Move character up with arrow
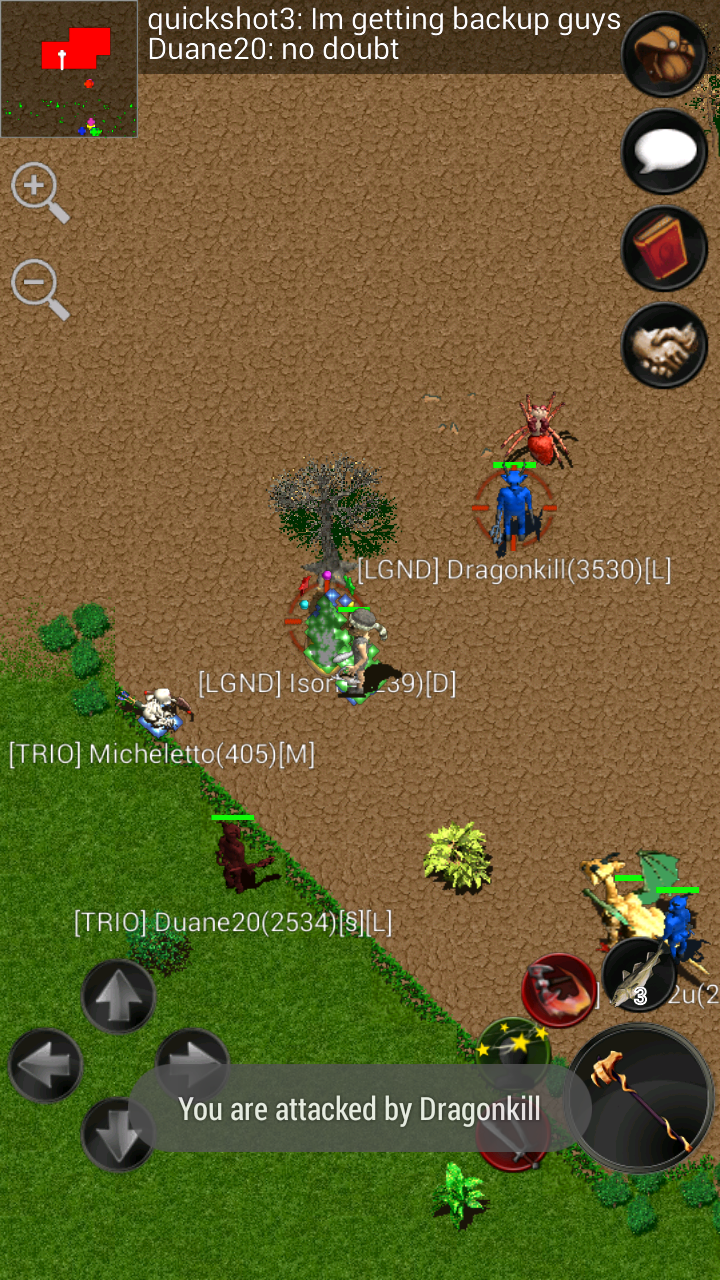 pos(118,996)
